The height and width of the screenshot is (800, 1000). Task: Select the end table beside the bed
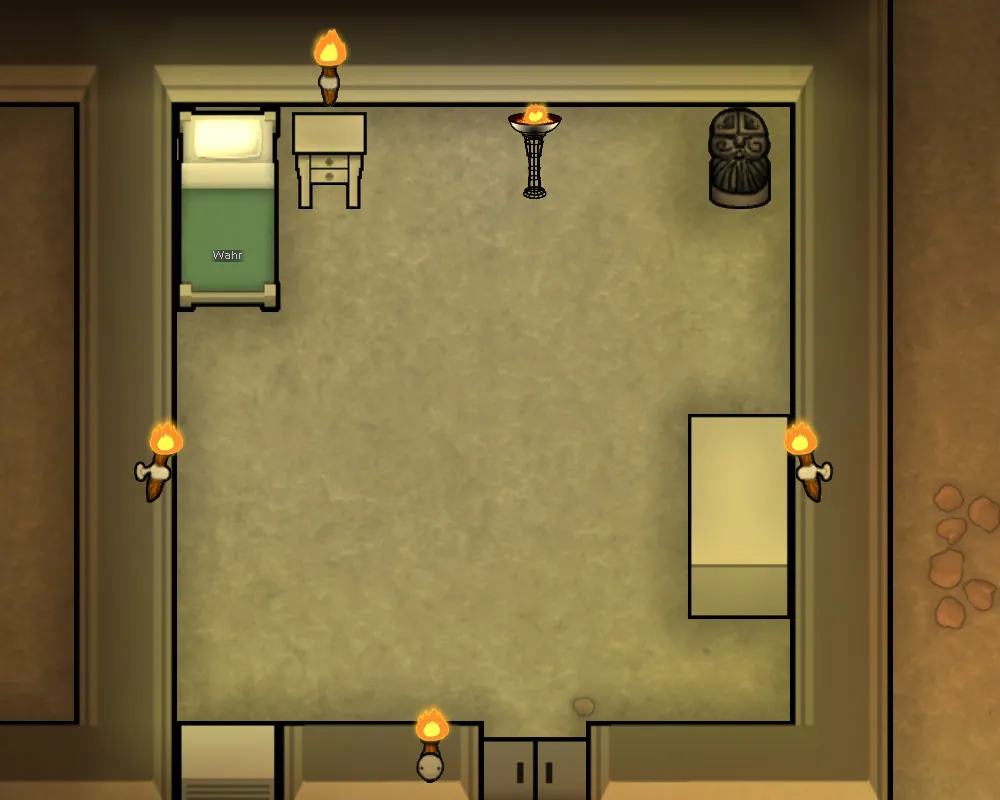[329, 158]
